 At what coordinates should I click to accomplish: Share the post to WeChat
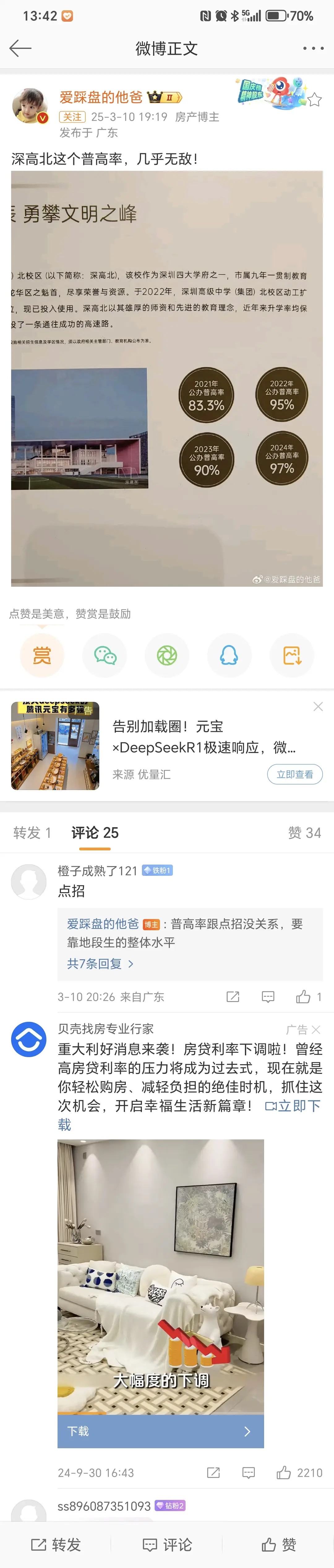(x=105, y=655)
